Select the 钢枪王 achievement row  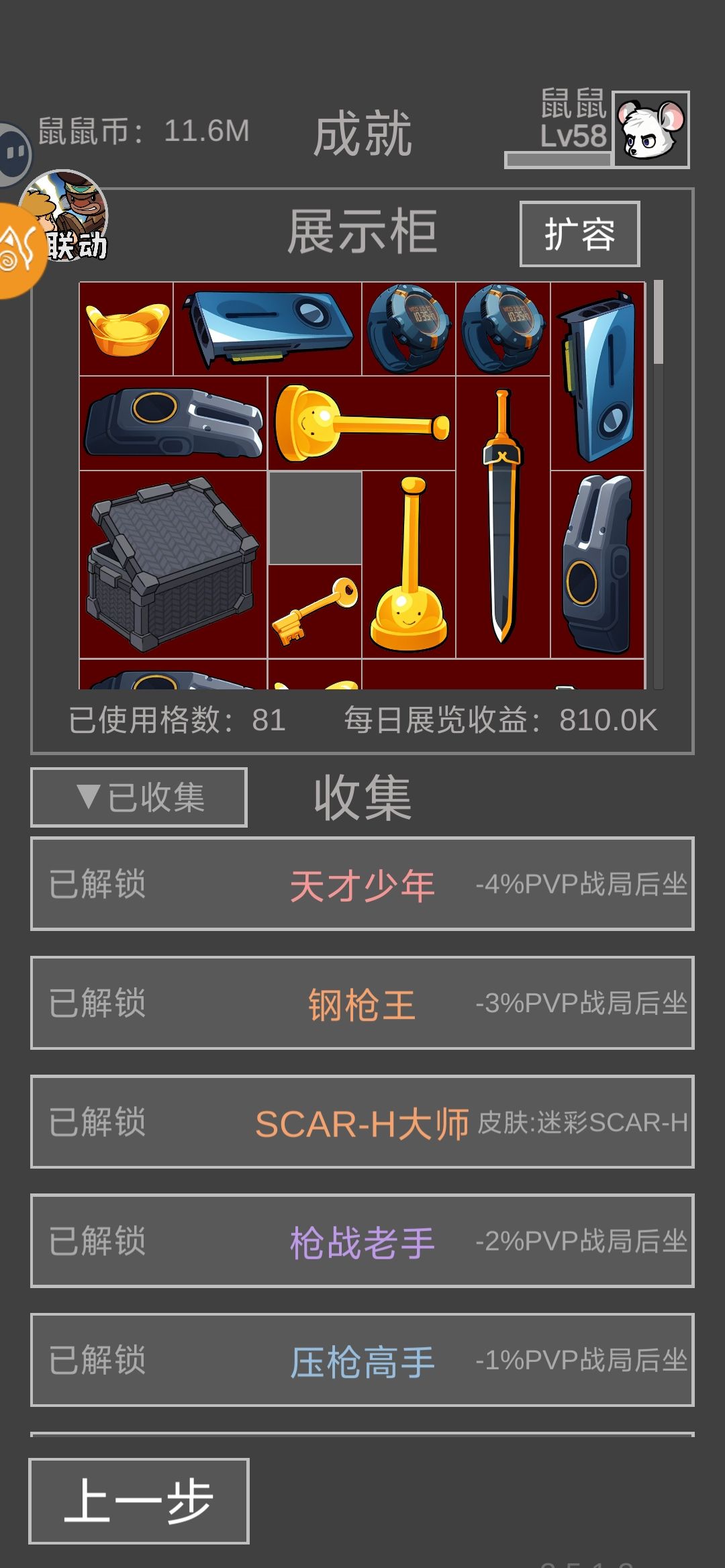click(362, 1003)
